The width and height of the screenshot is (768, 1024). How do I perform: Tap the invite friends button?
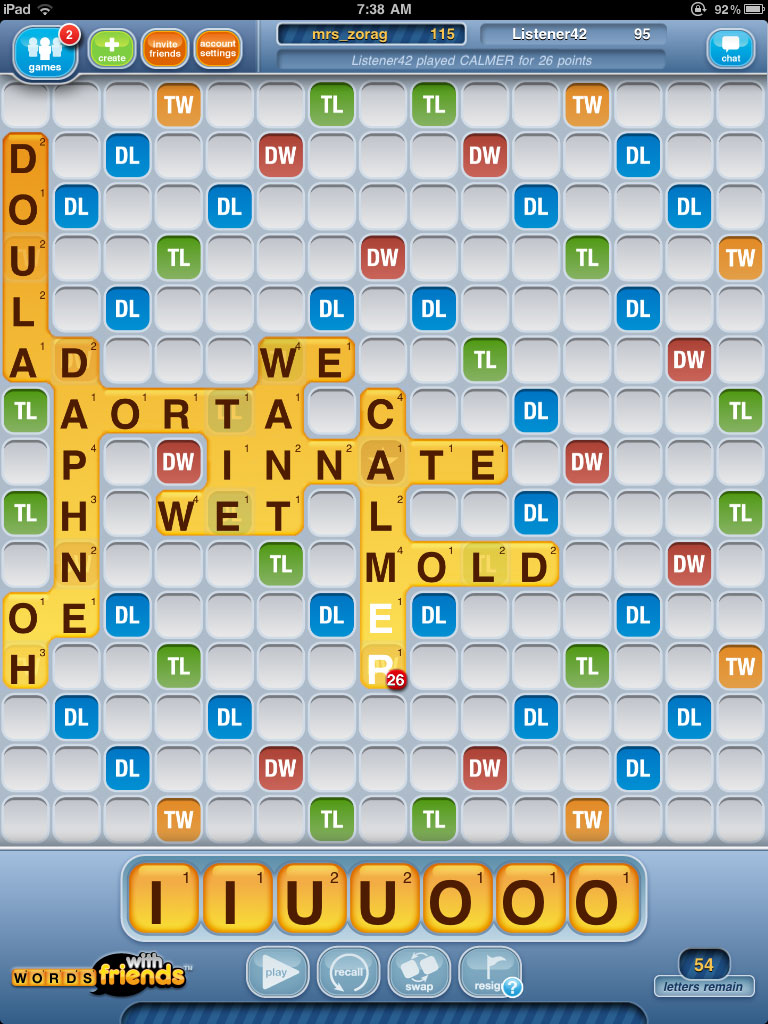[165, 48]
